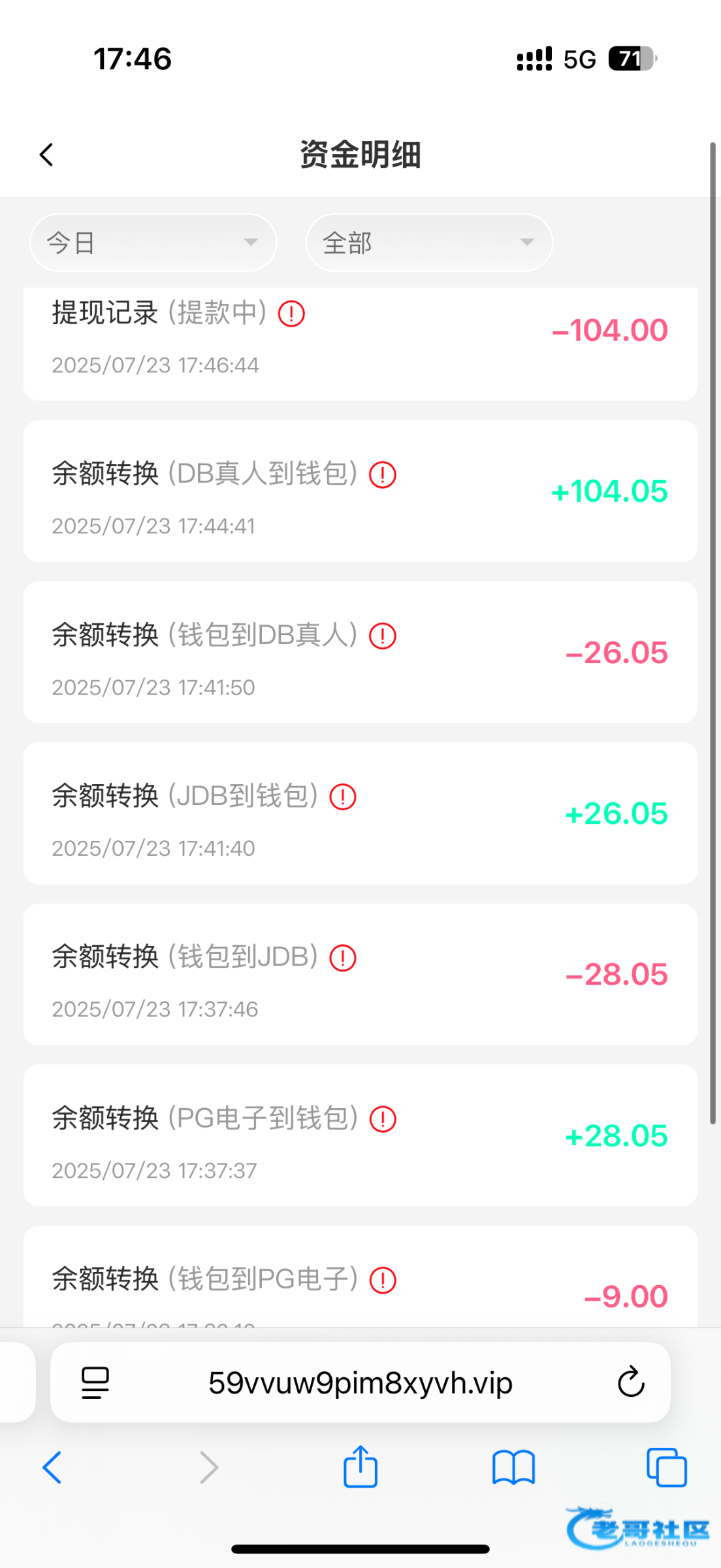
Task: Open browser bookmarks
Action: (514, 1467)
